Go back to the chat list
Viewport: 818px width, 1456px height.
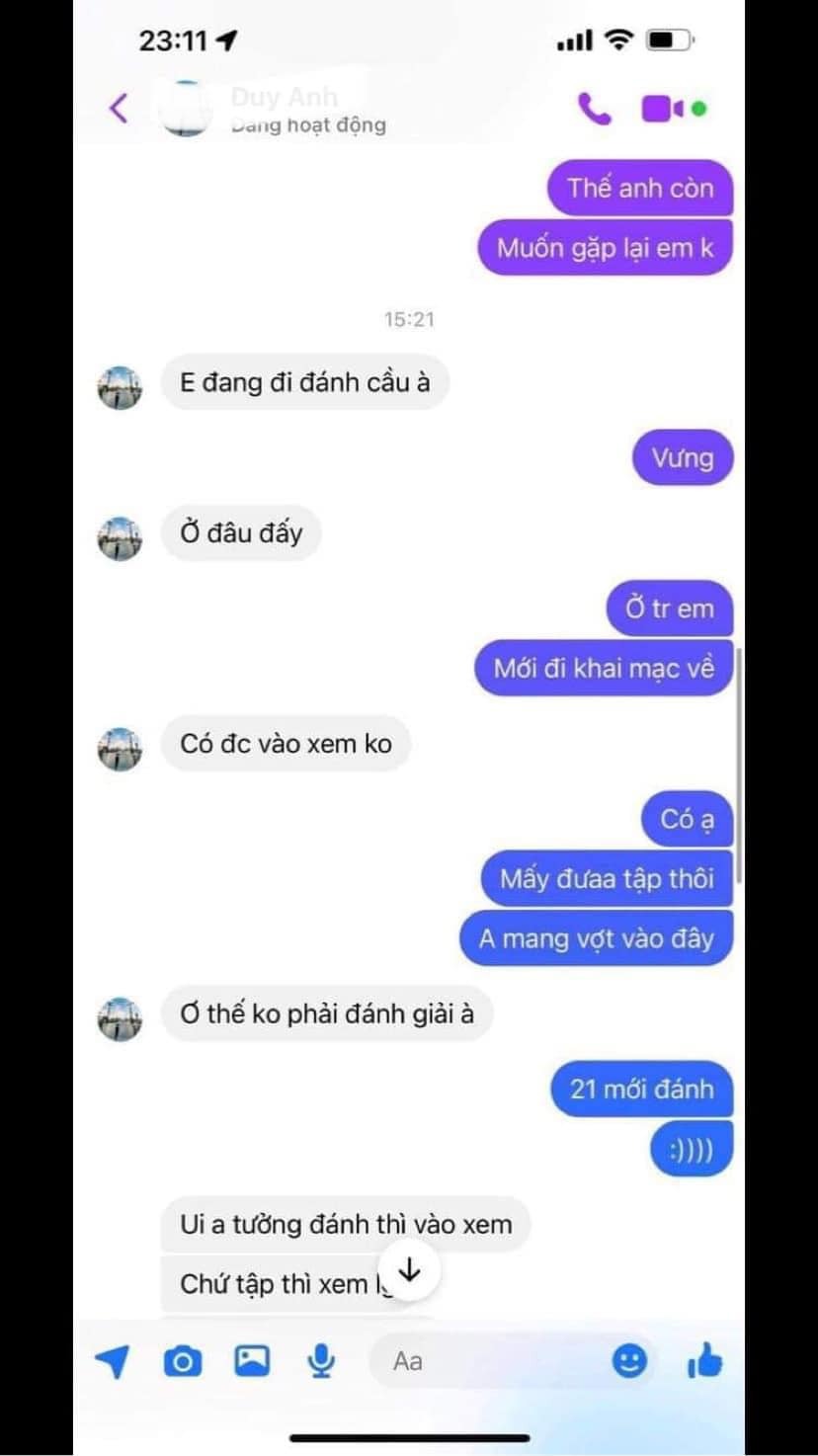tap(119, 108)
